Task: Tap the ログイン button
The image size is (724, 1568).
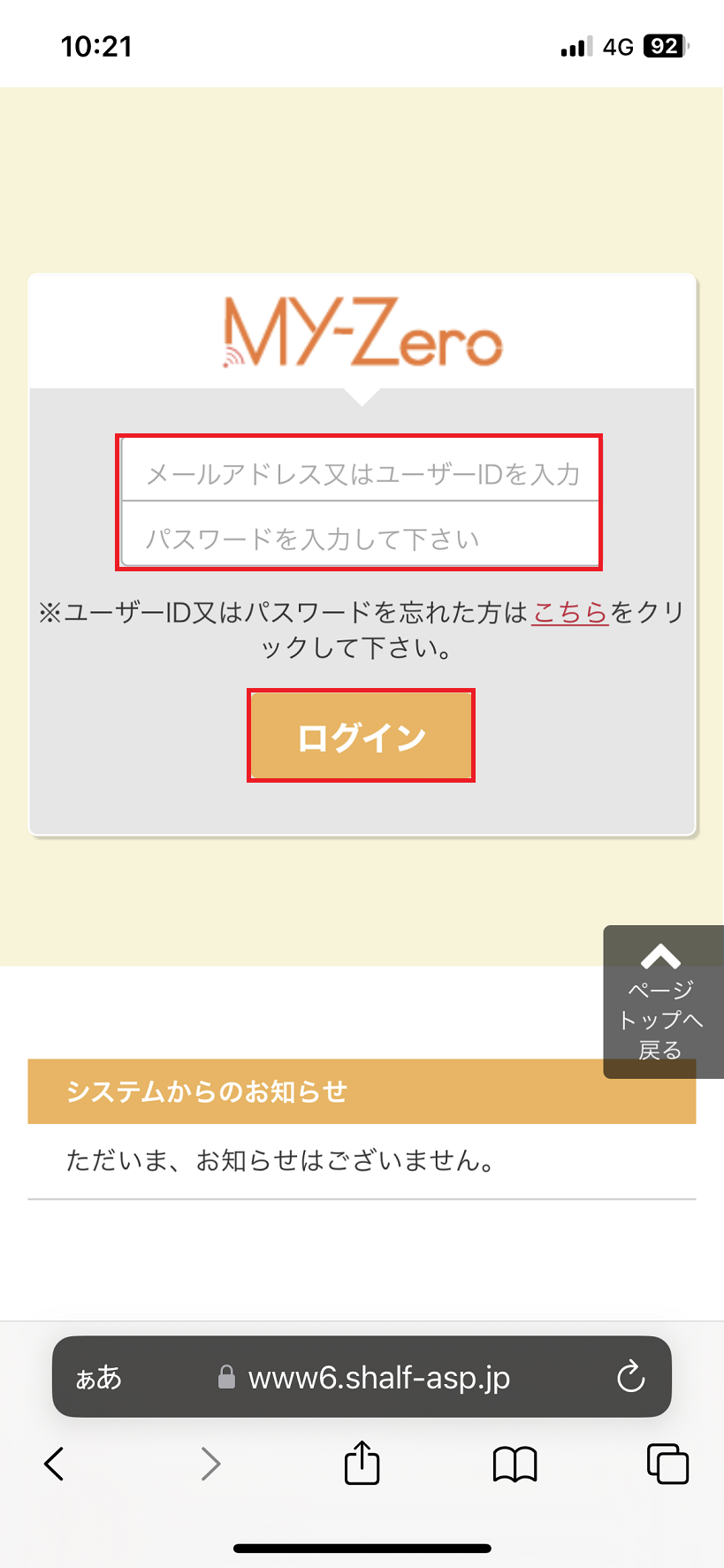Action: (361, 736)
